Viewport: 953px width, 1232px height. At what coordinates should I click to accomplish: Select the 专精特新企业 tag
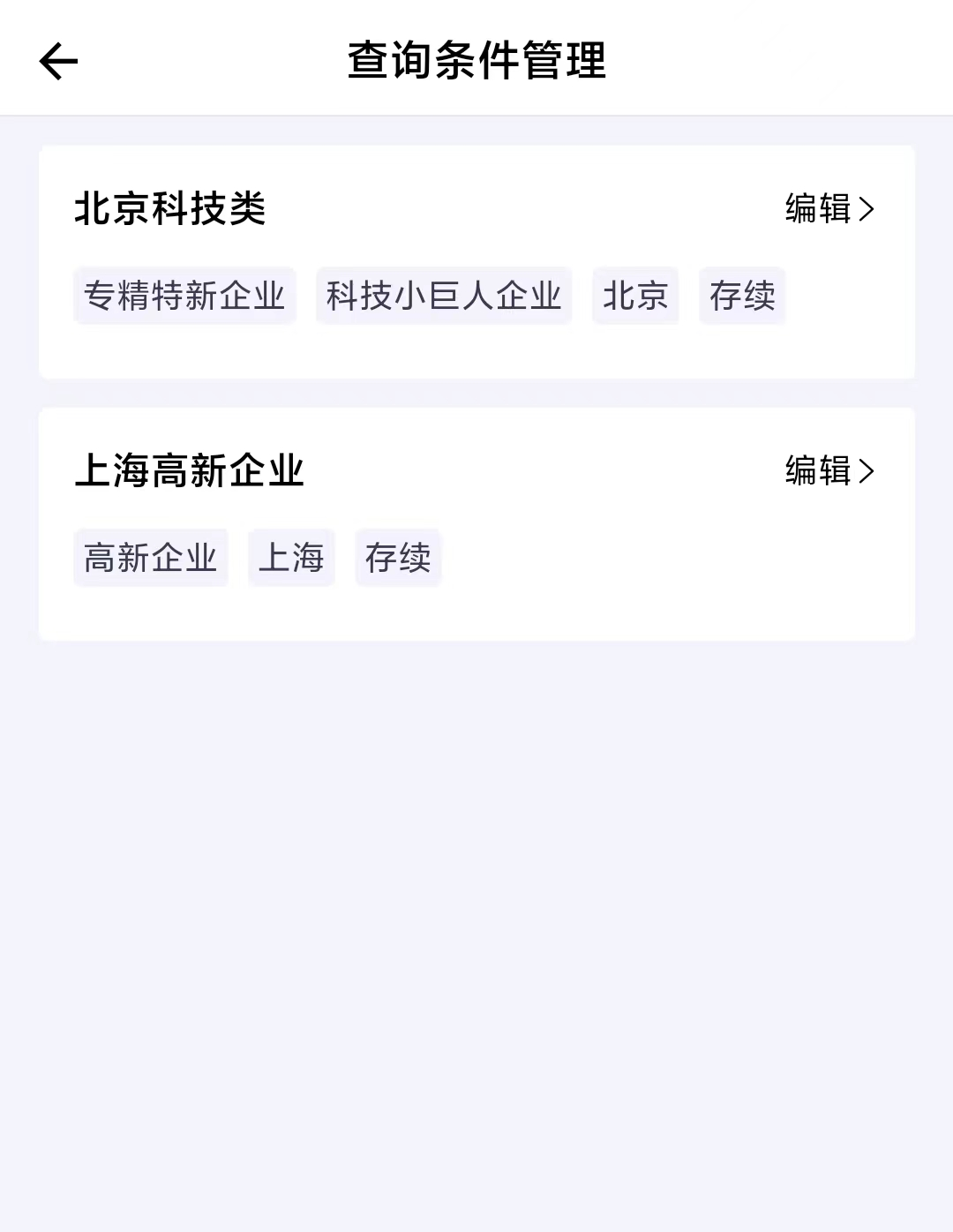[184, 296]
